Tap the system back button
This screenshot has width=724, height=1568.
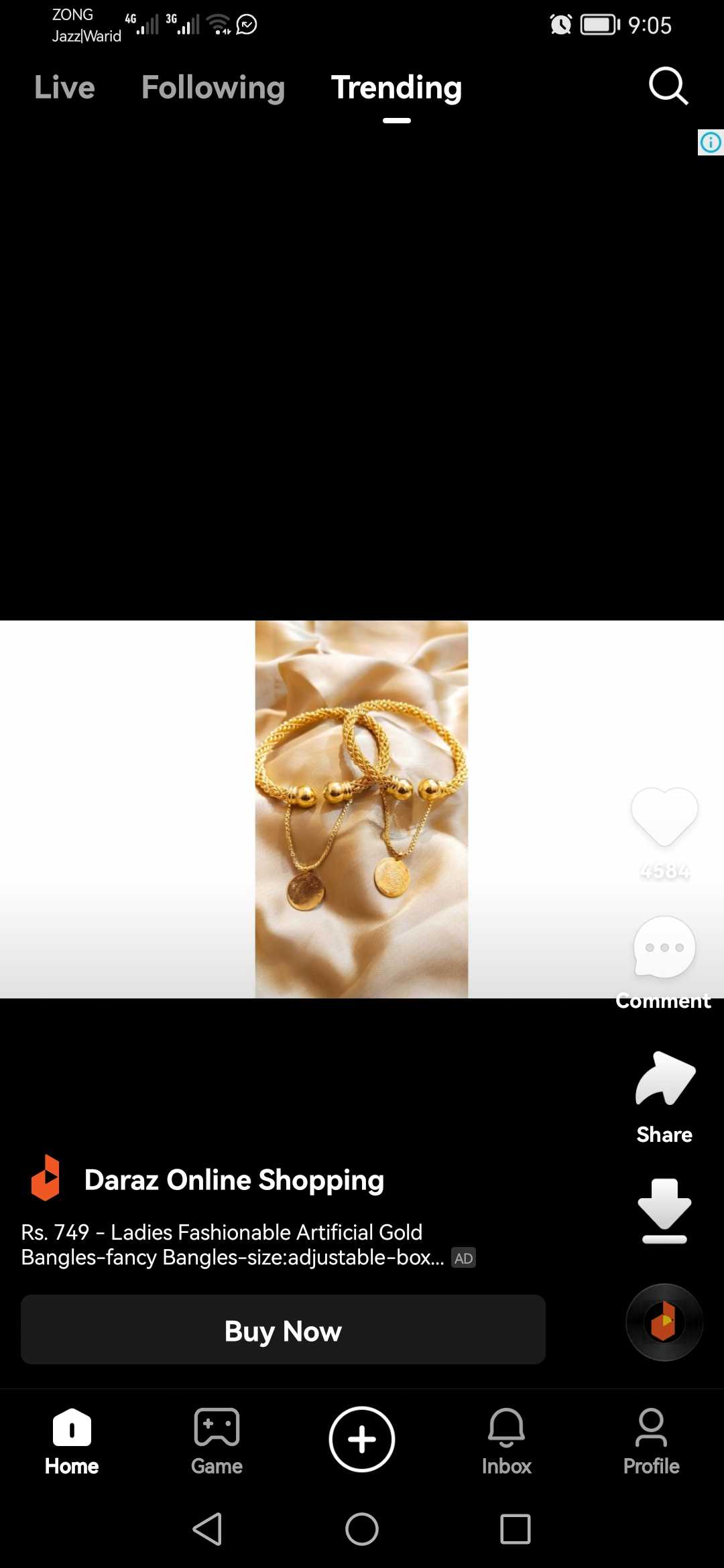pyautogui.click(x=208, y=1528)
